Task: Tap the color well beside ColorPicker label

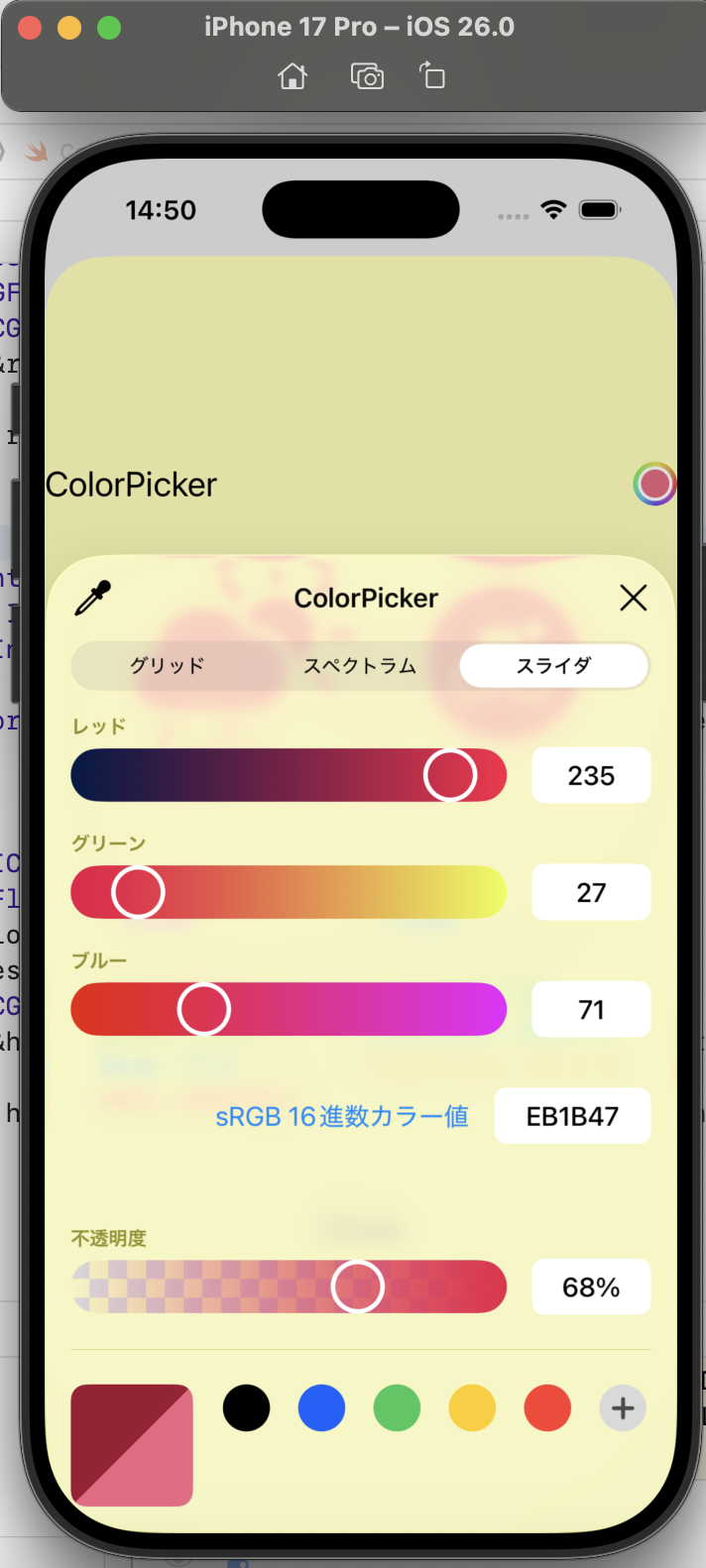Action: pyautogui.click(x=654, y=484)
